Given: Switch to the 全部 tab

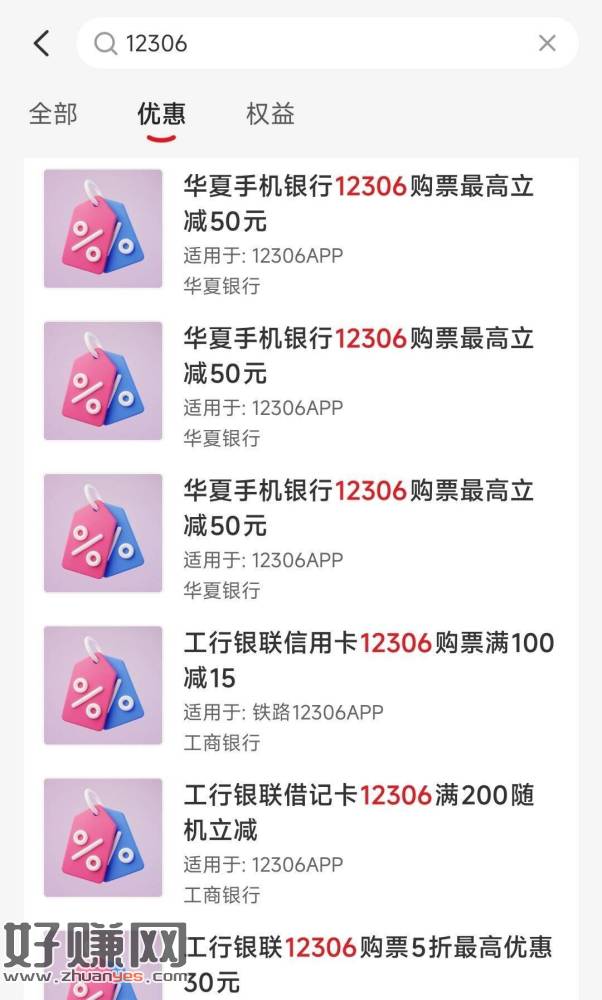Looking at the screenshot, I should click(53, 114).
